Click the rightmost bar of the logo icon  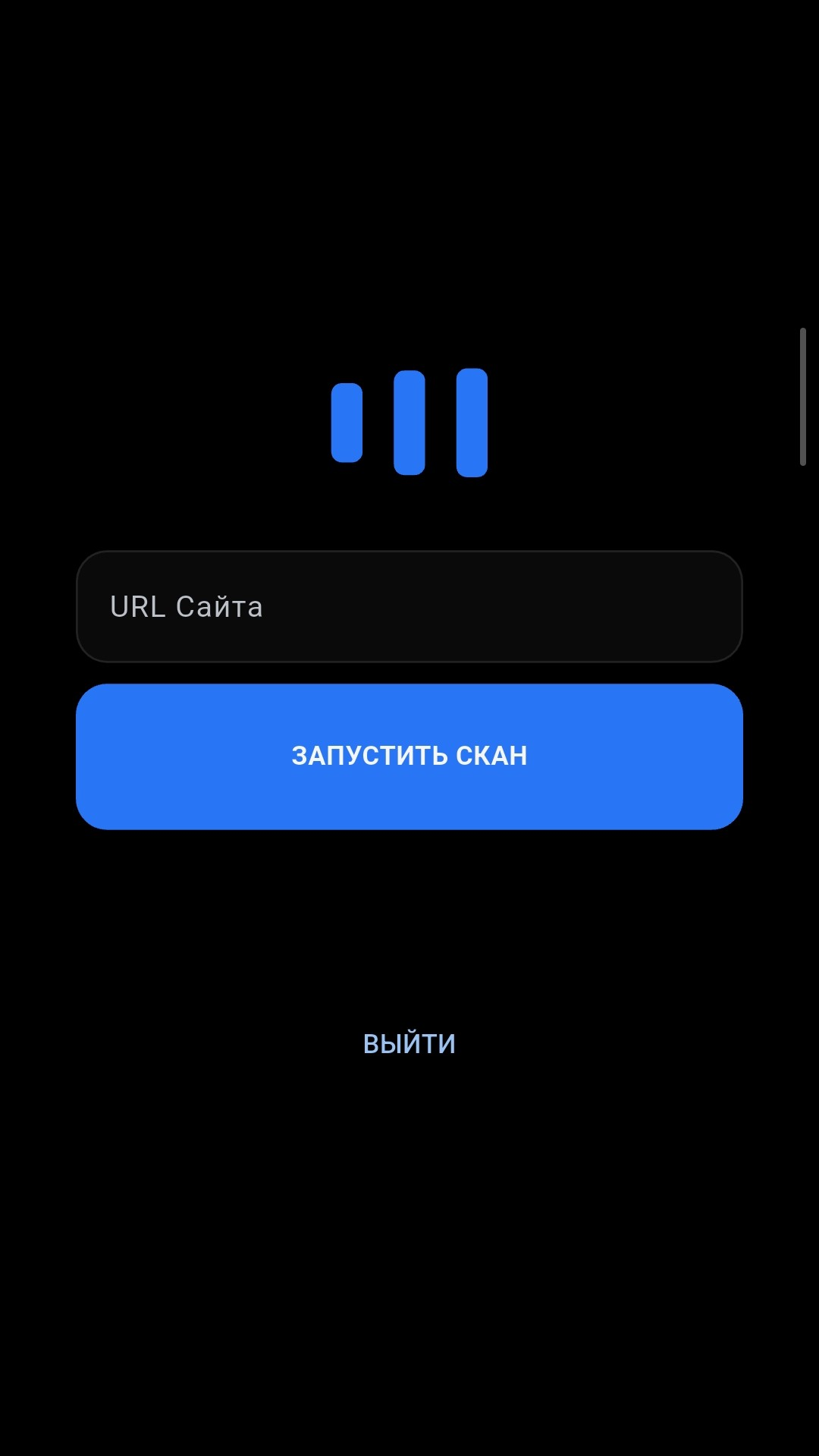(x=472, y=423)
